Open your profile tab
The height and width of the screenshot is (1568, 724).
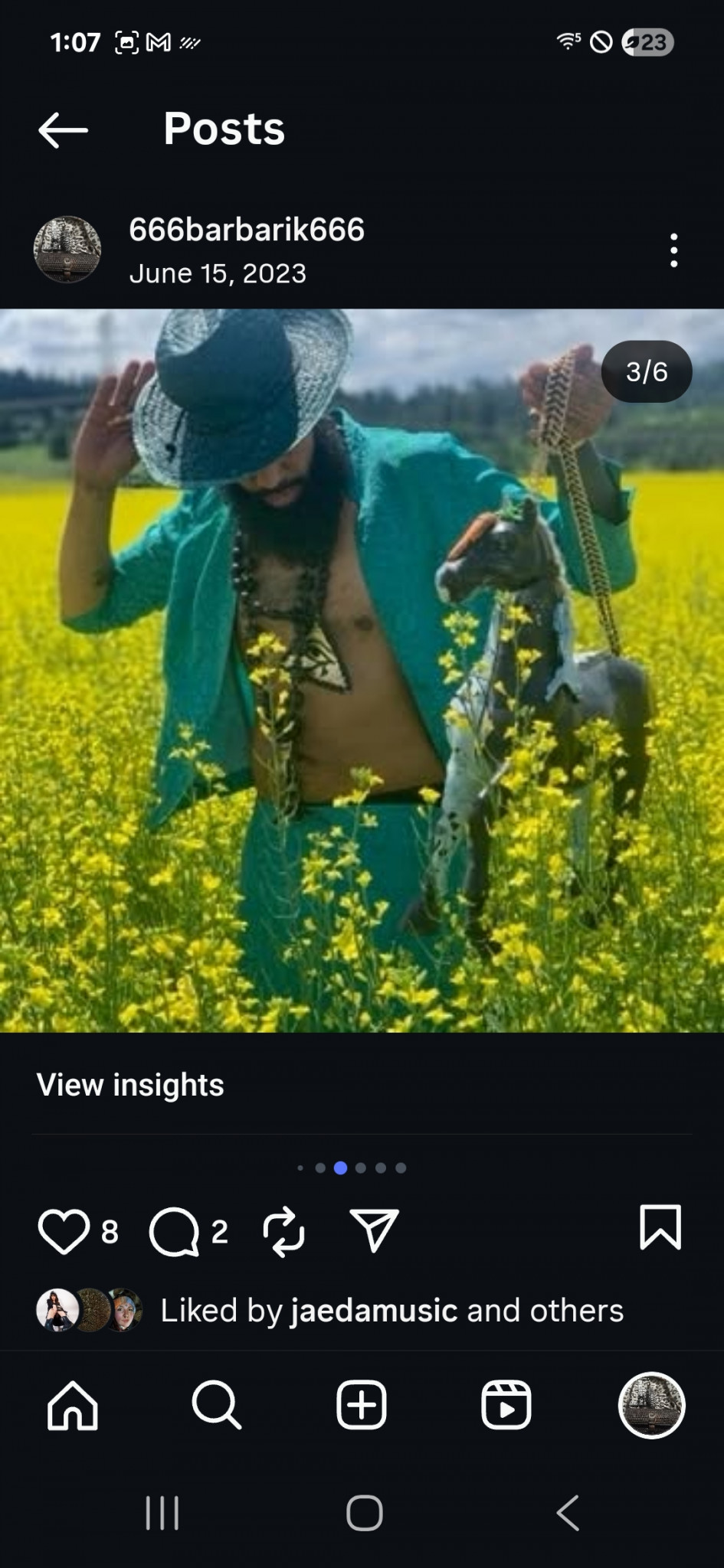point(651,1405)
